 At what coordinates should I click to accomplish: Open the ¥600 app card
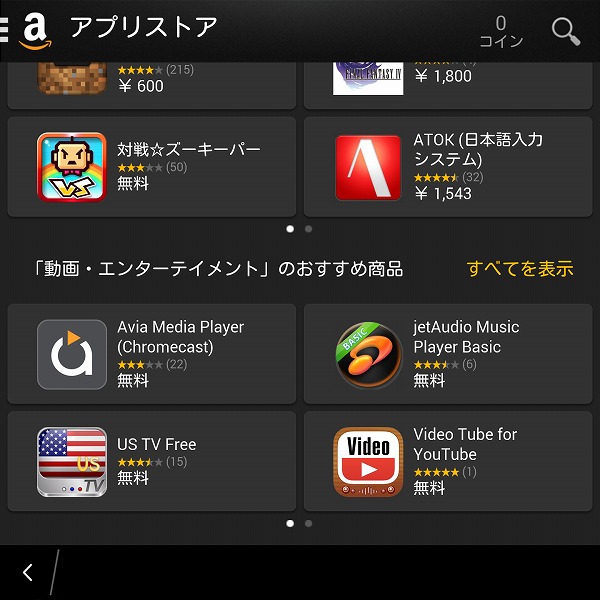[152, 84]
